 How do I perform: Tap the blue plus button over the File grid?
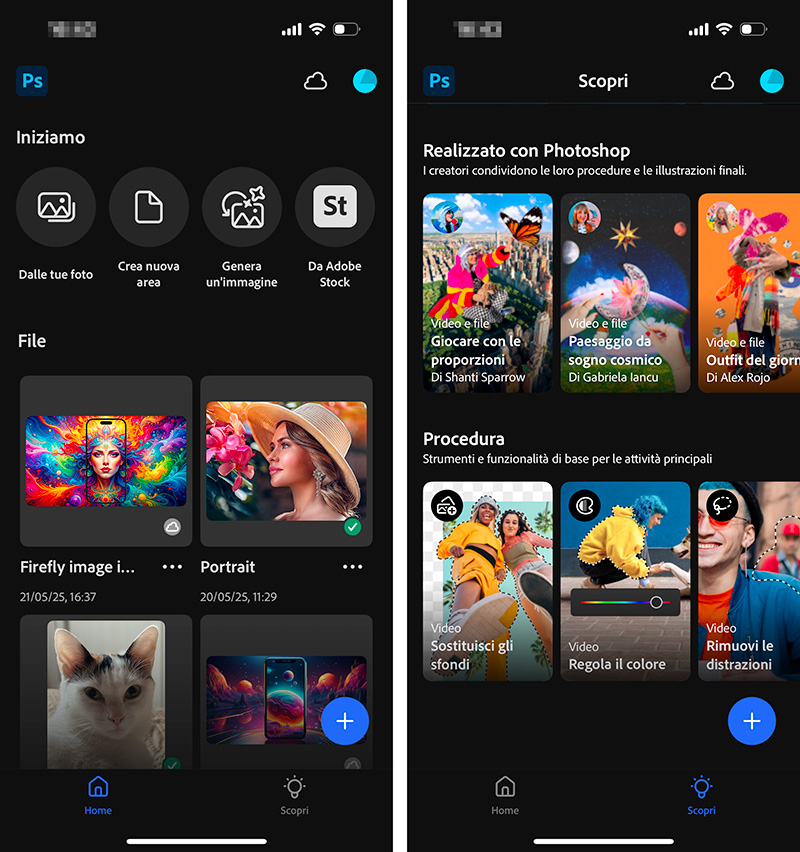pyautogui.click(x=345, y=721)
